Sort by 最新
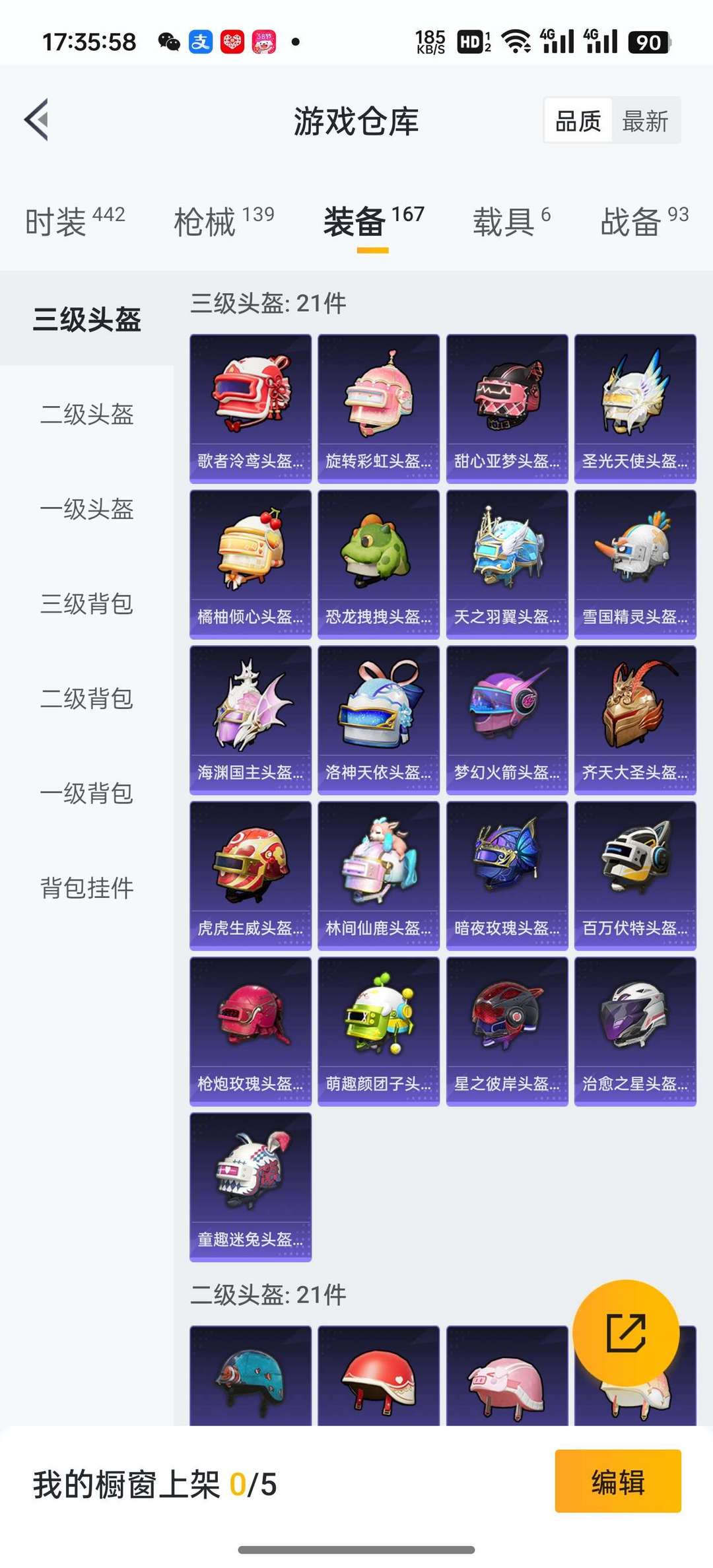 (645, 121)
